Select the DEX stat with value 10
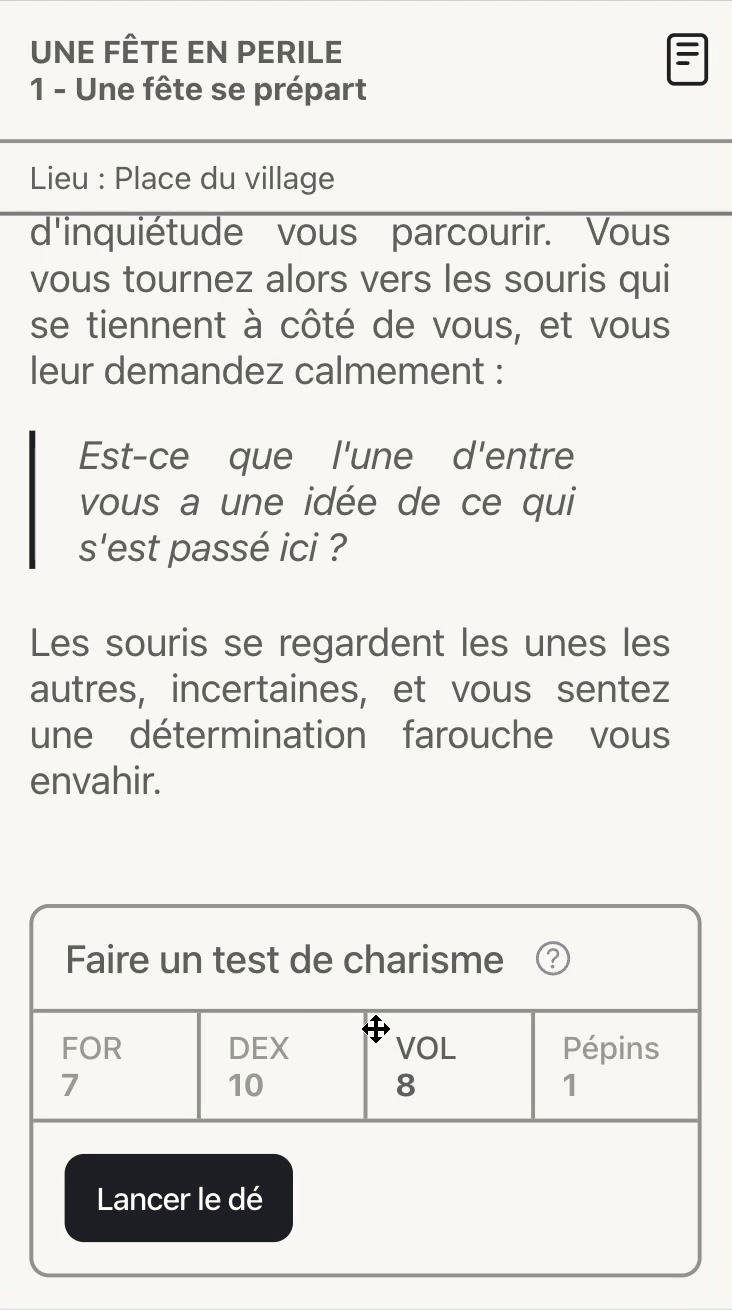The width and height of the screenshot is (732, 1310). tap(281, 1065)
